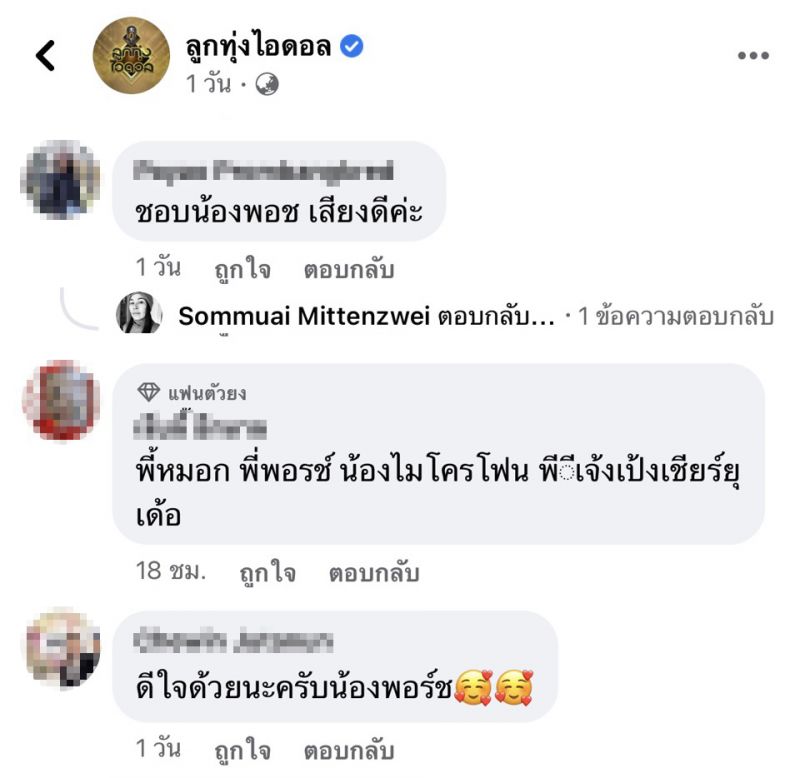The image size is (800, 778).
Task: View profile picture of the แฟนตัวยง commenter
Action: (61, 401)
